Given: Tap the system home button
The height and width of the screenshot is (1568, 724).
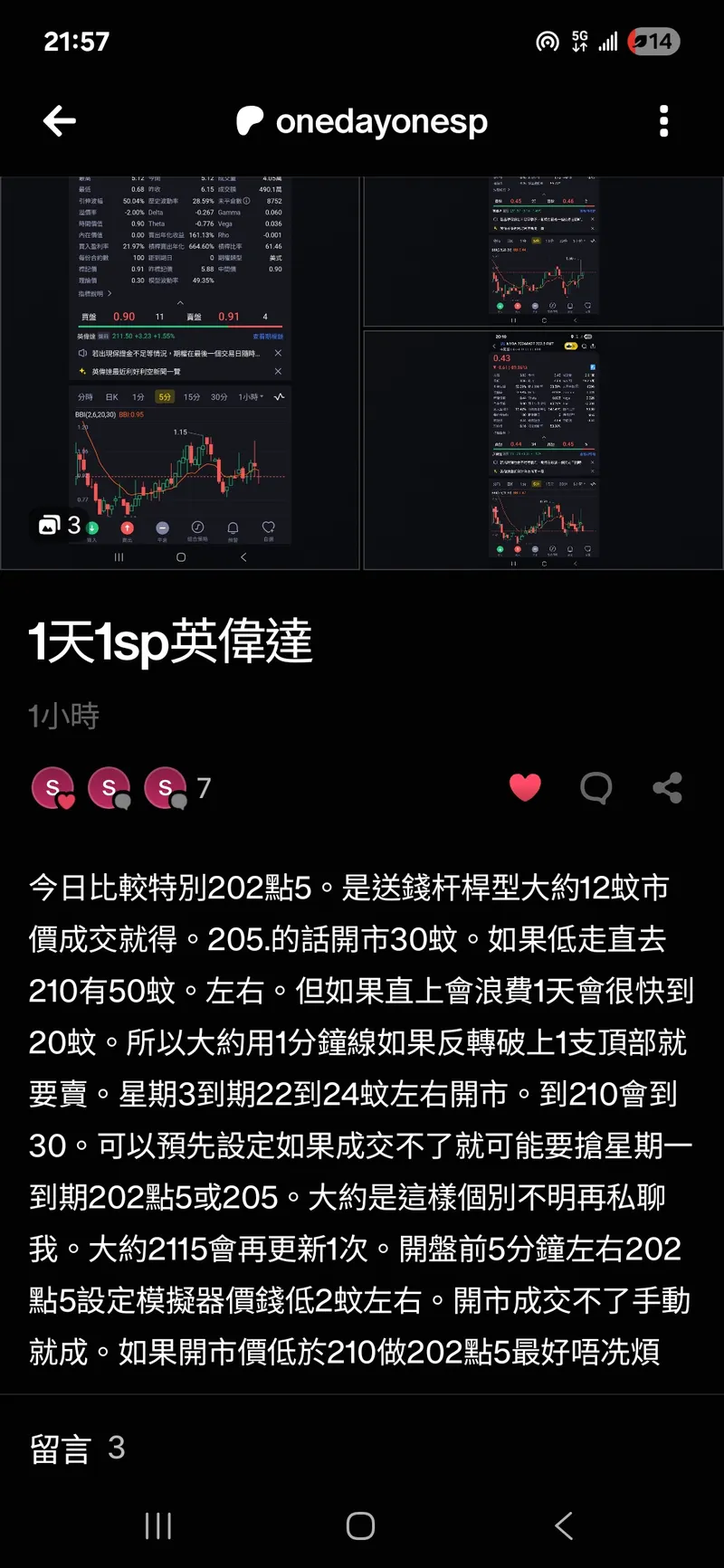Looking at the screenshot, I should 360,1526.
